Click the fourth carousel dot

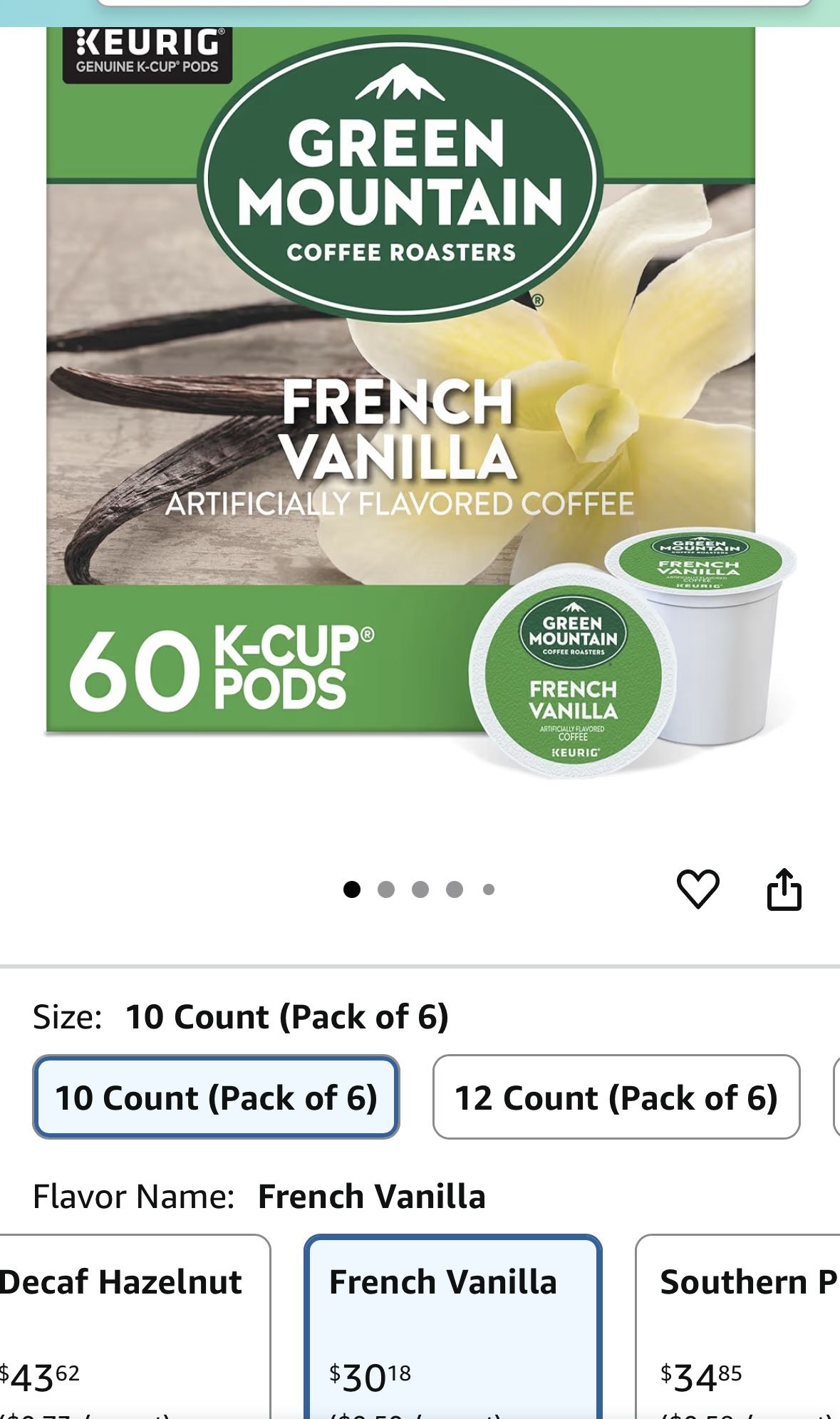click(455, 888)
